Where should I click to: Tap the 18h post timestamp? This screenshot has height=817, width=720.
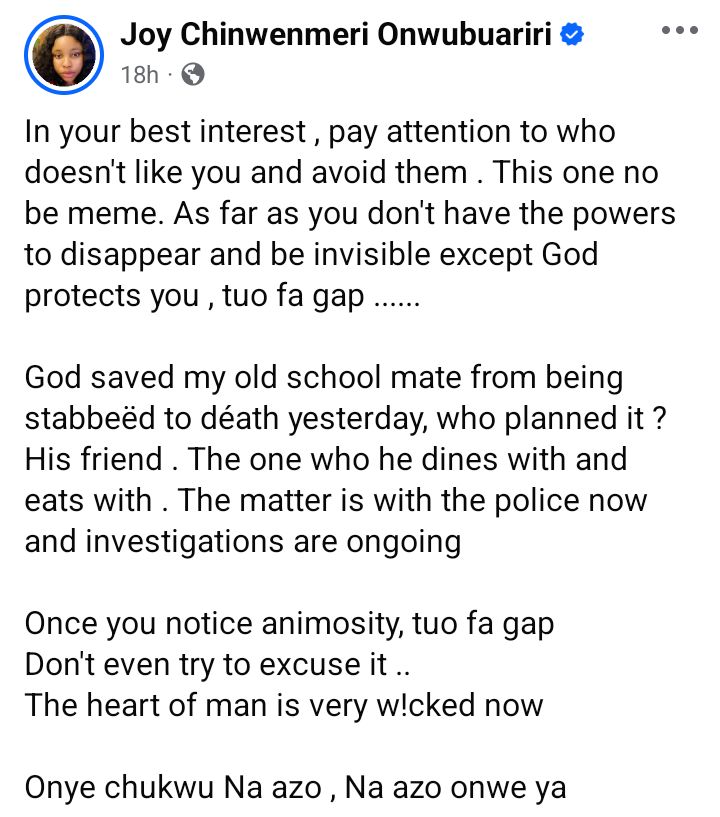(138, 74)
